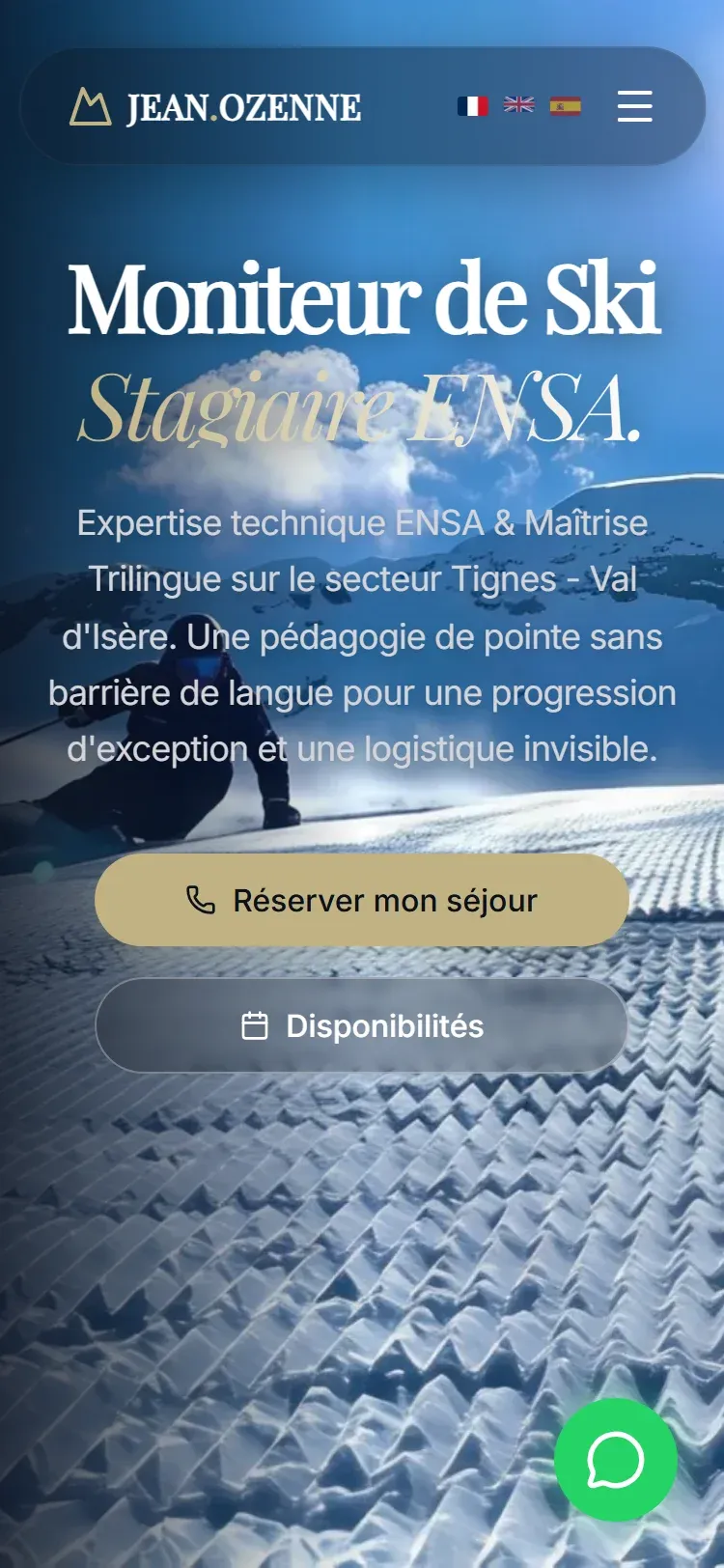Open Disponibilités calendar

click(x=362, y=1025)
